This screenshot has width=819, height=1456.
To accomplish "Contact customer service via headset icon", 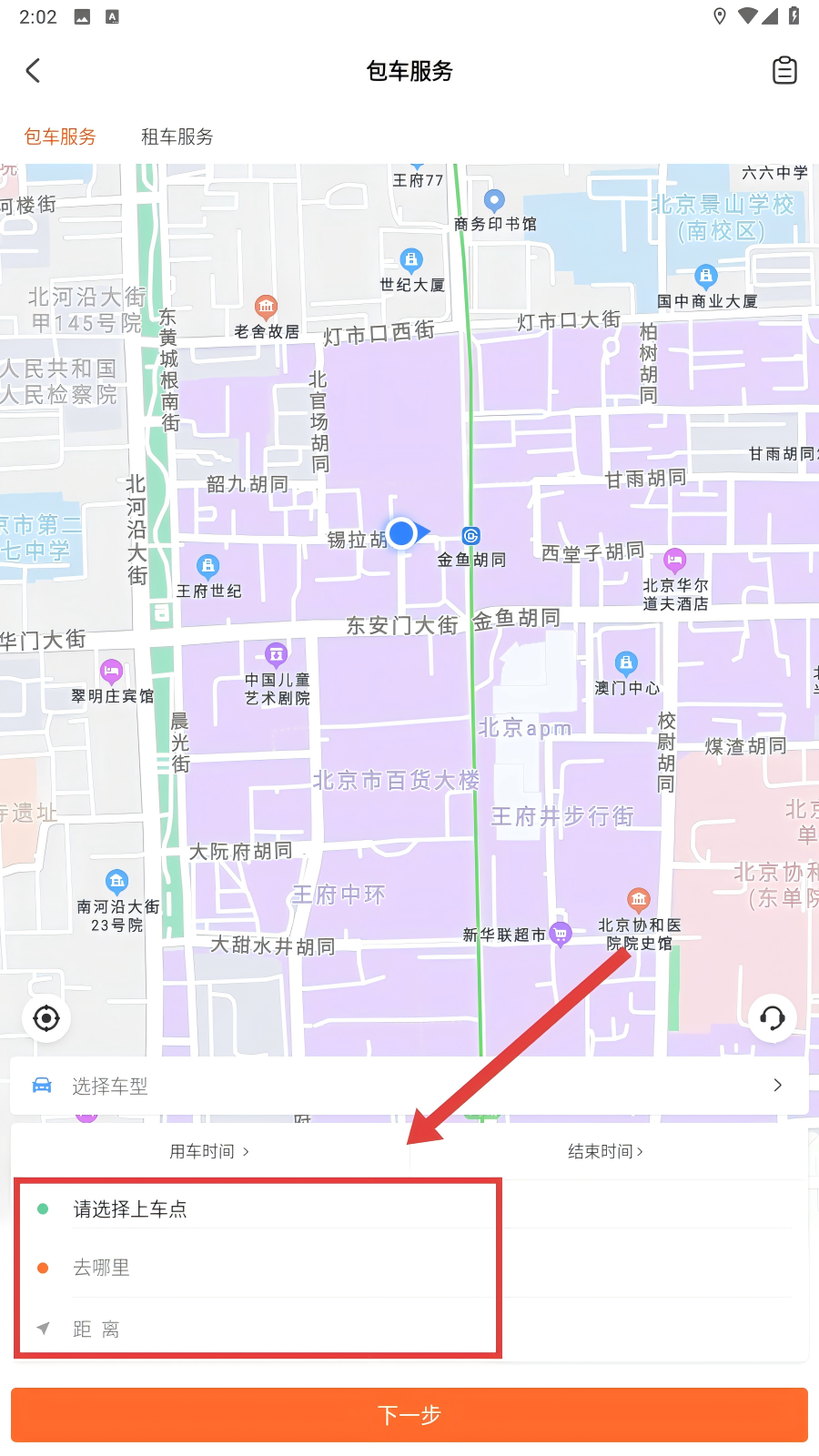I will click(x=772, y=1018).
